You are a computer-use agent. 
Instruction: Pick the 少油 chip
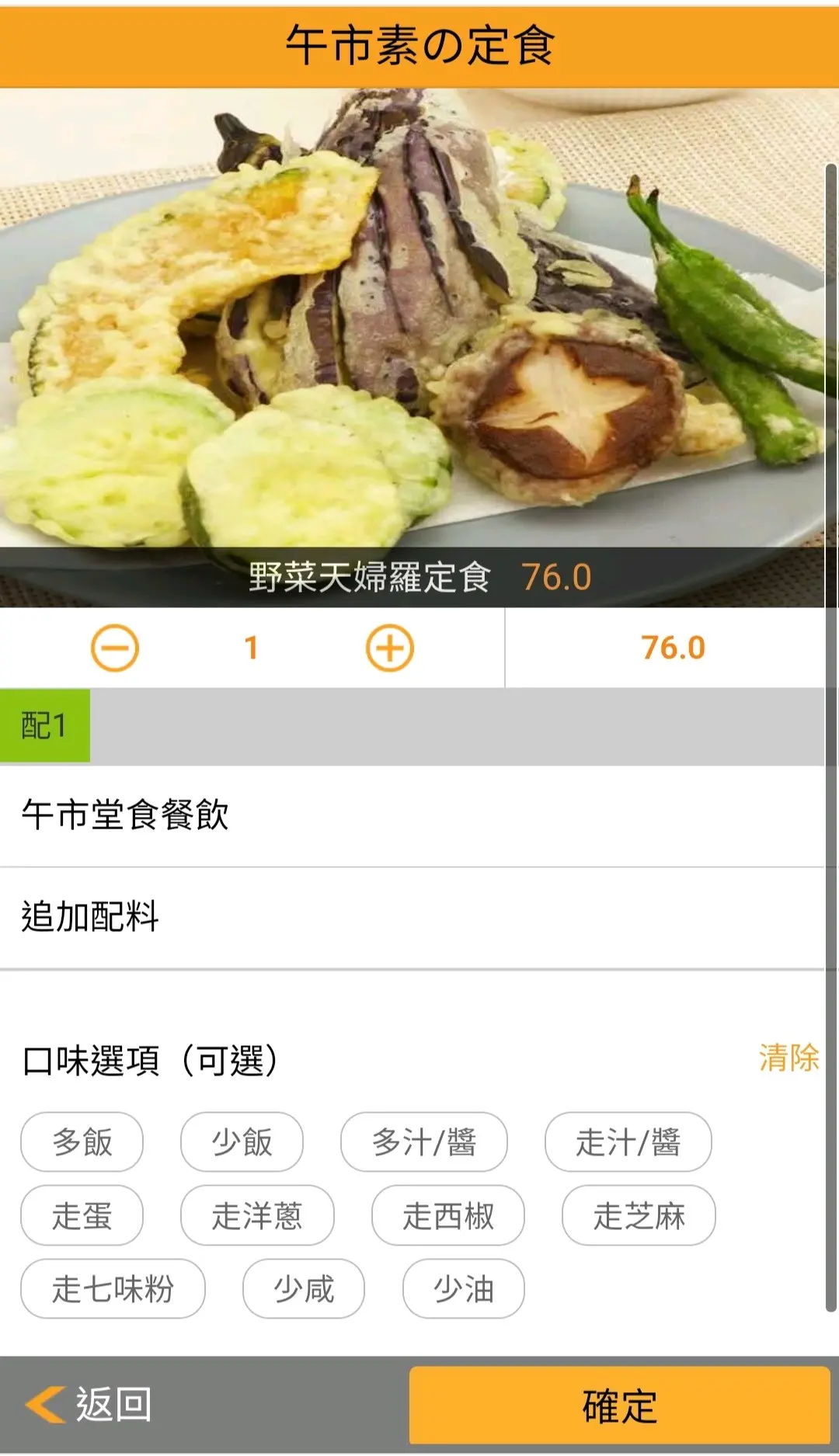[464, 1289]
